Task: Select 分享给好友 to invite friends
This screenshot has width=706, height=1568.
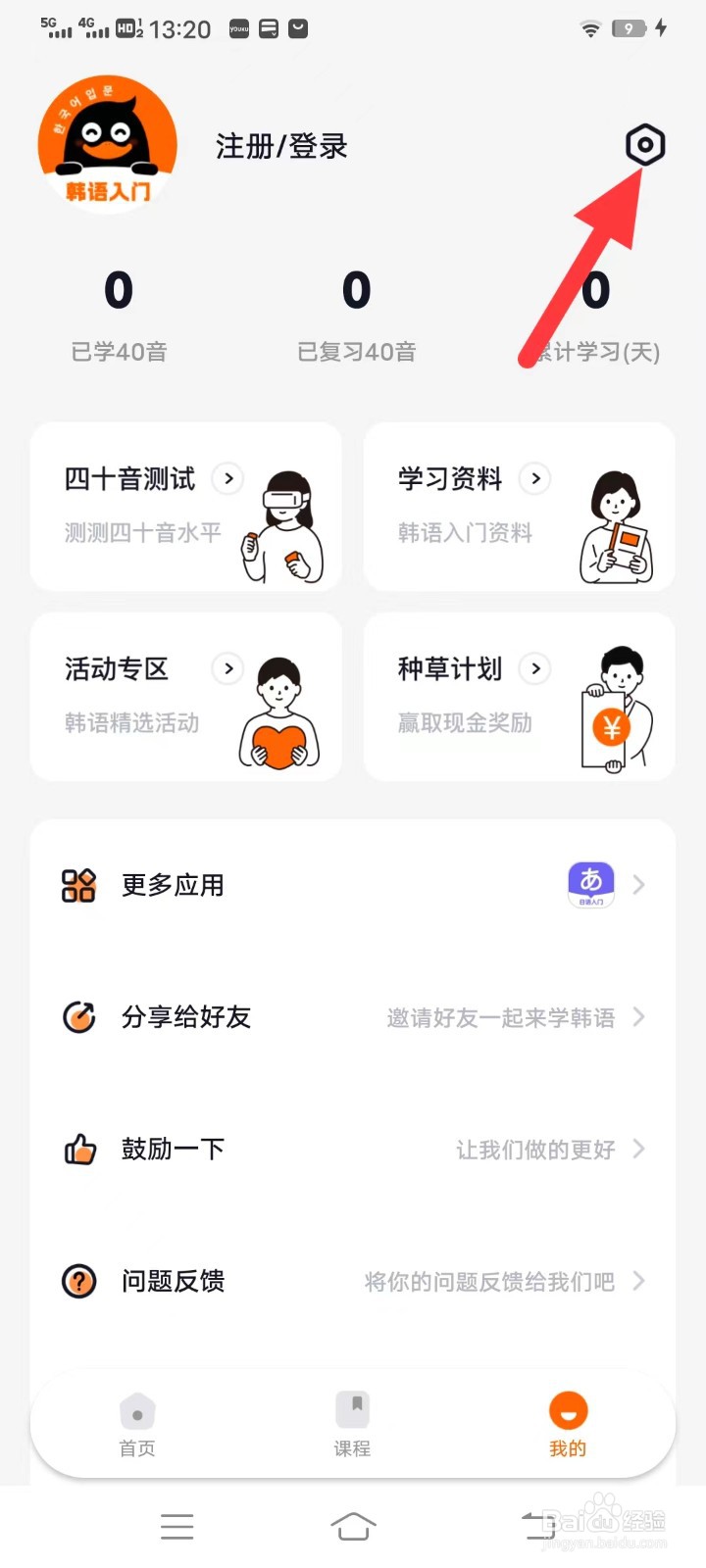Action: point(353,1017)
